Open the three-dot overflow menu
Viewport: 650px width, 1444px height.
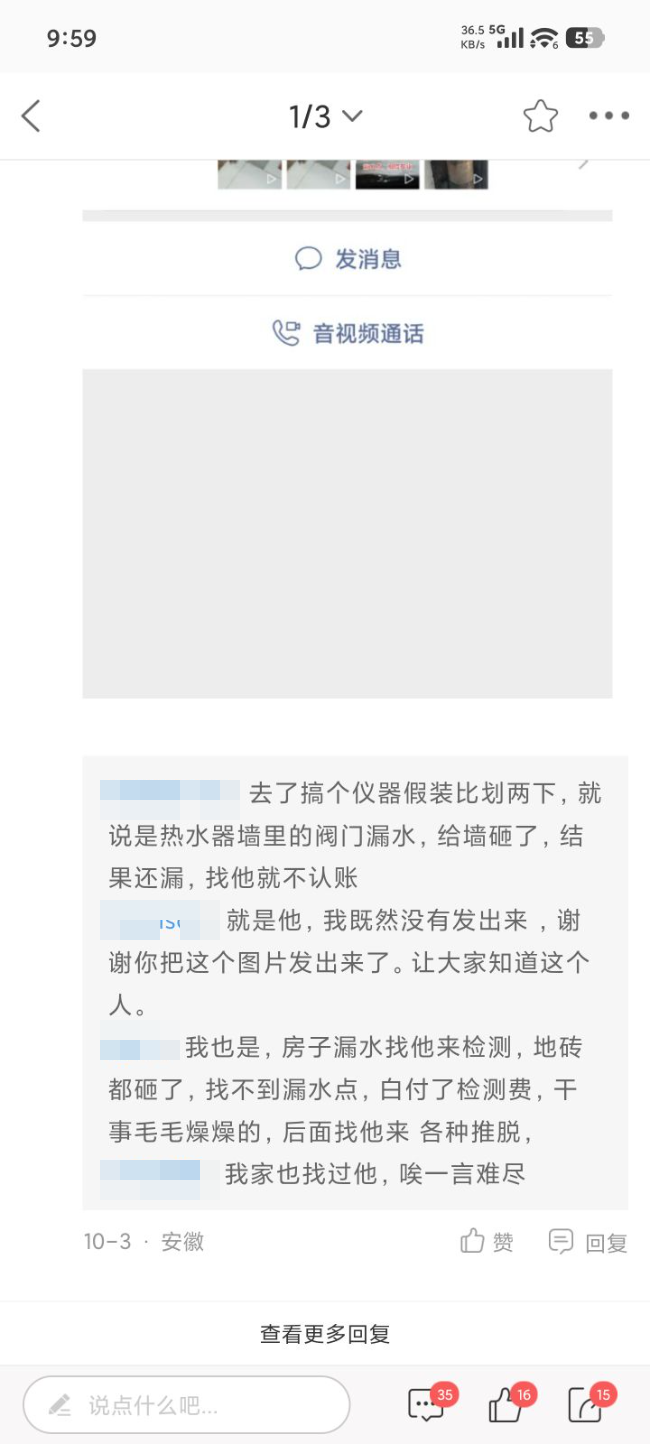point(608,116)
